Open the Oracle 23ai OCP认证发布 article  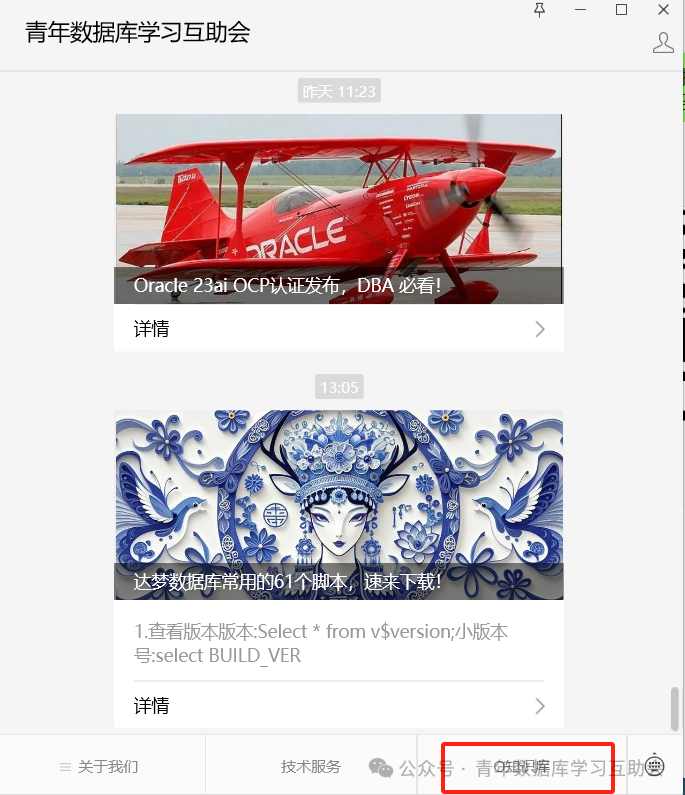click(338, 209)
